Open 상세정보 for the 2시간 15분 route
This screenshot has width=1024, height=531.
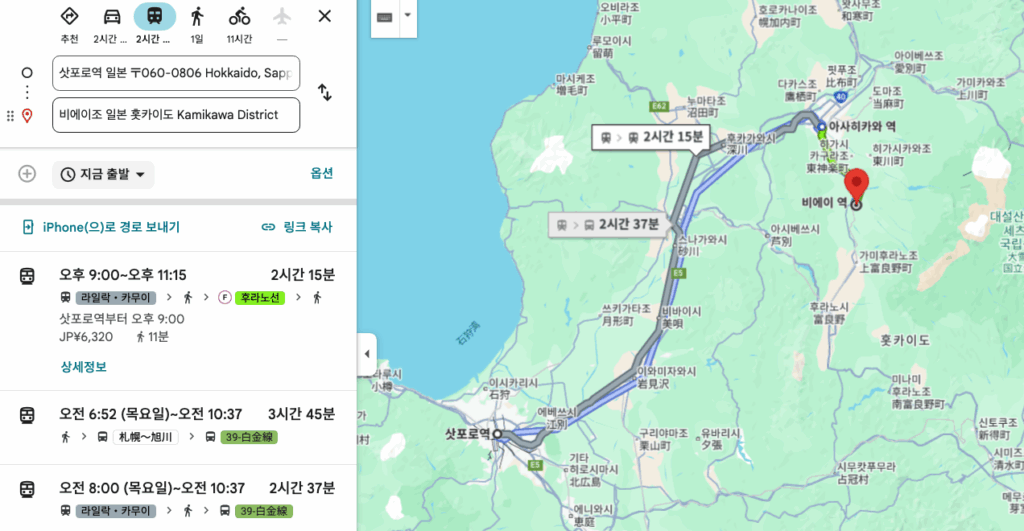(x=83, y=367)
